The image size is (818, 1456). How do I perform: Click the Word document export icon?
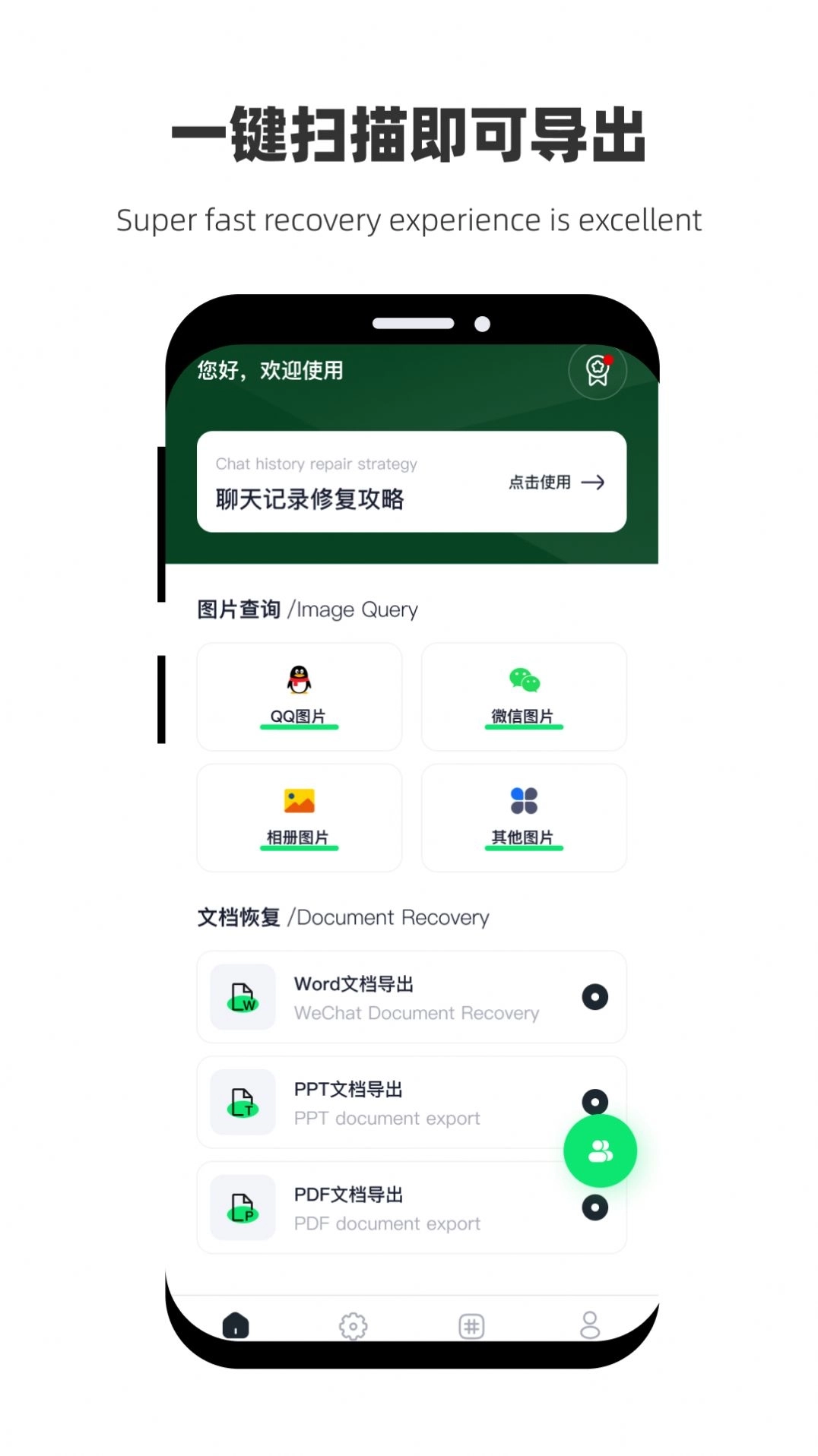click(x=242, y=996)
